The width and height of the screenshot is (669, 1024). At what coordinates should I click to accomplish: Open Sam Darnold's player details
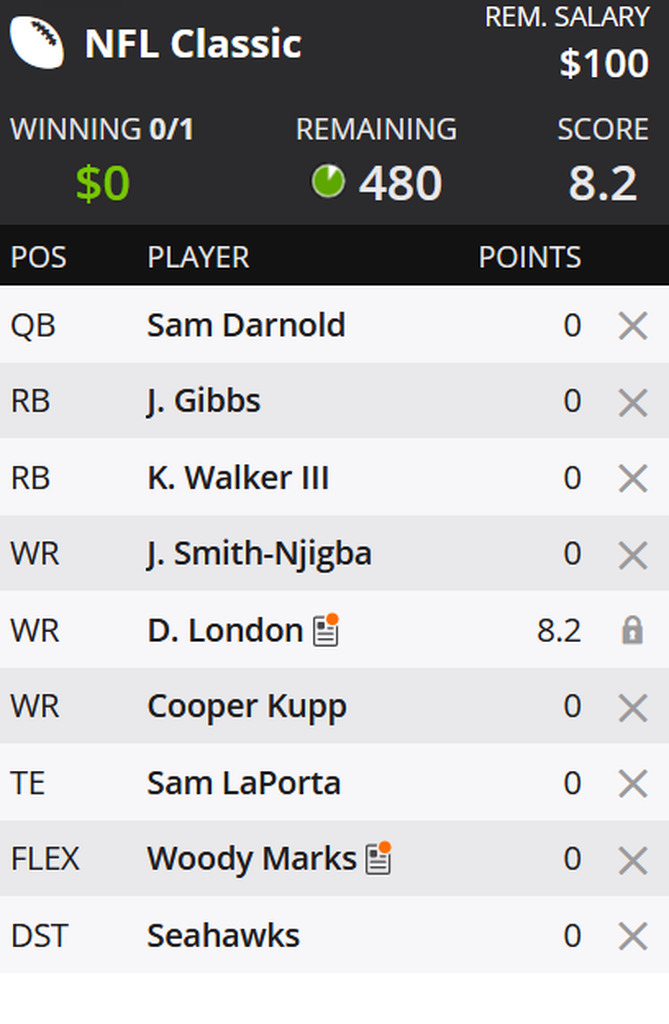pyautogui.click(x=246, y=326)
